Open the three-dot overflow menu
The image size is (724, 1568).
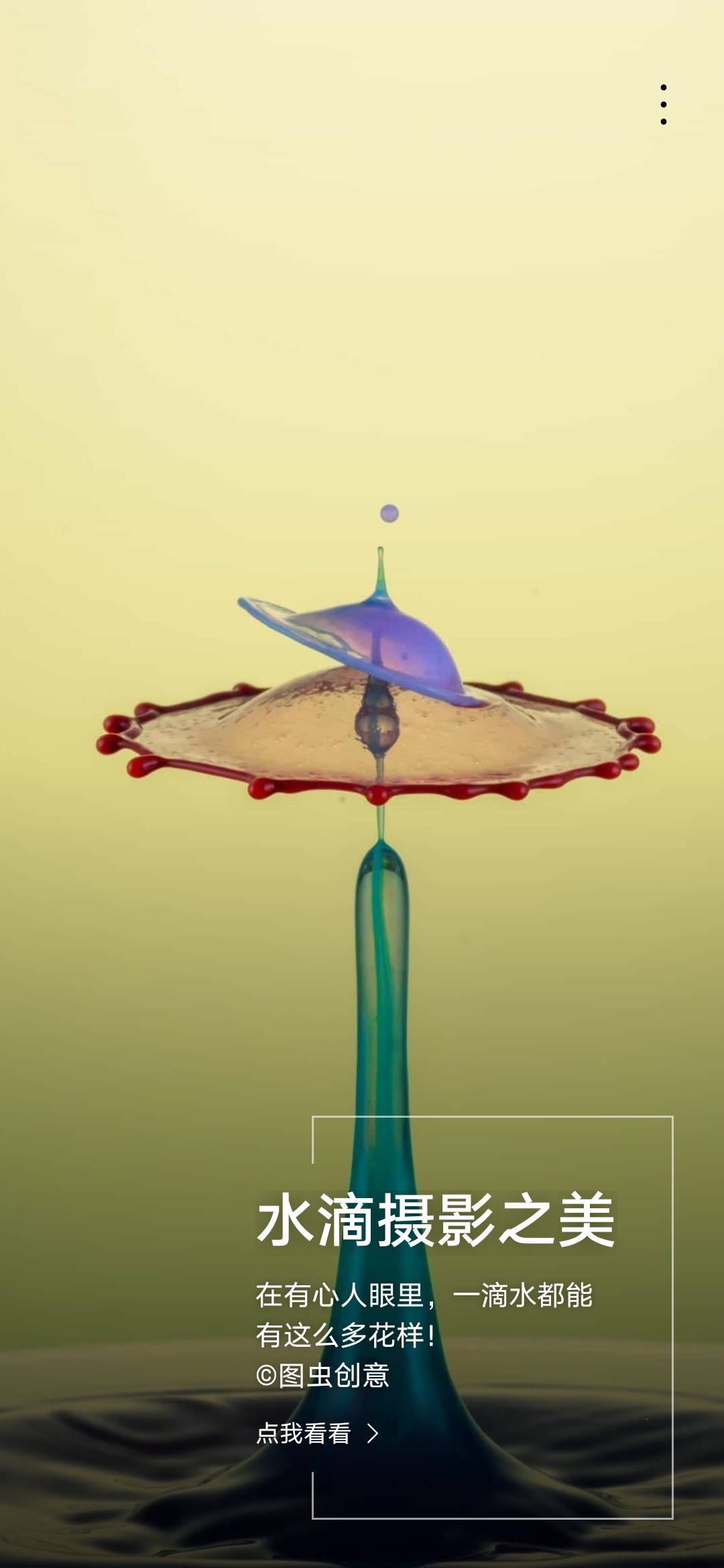[663, 105]
